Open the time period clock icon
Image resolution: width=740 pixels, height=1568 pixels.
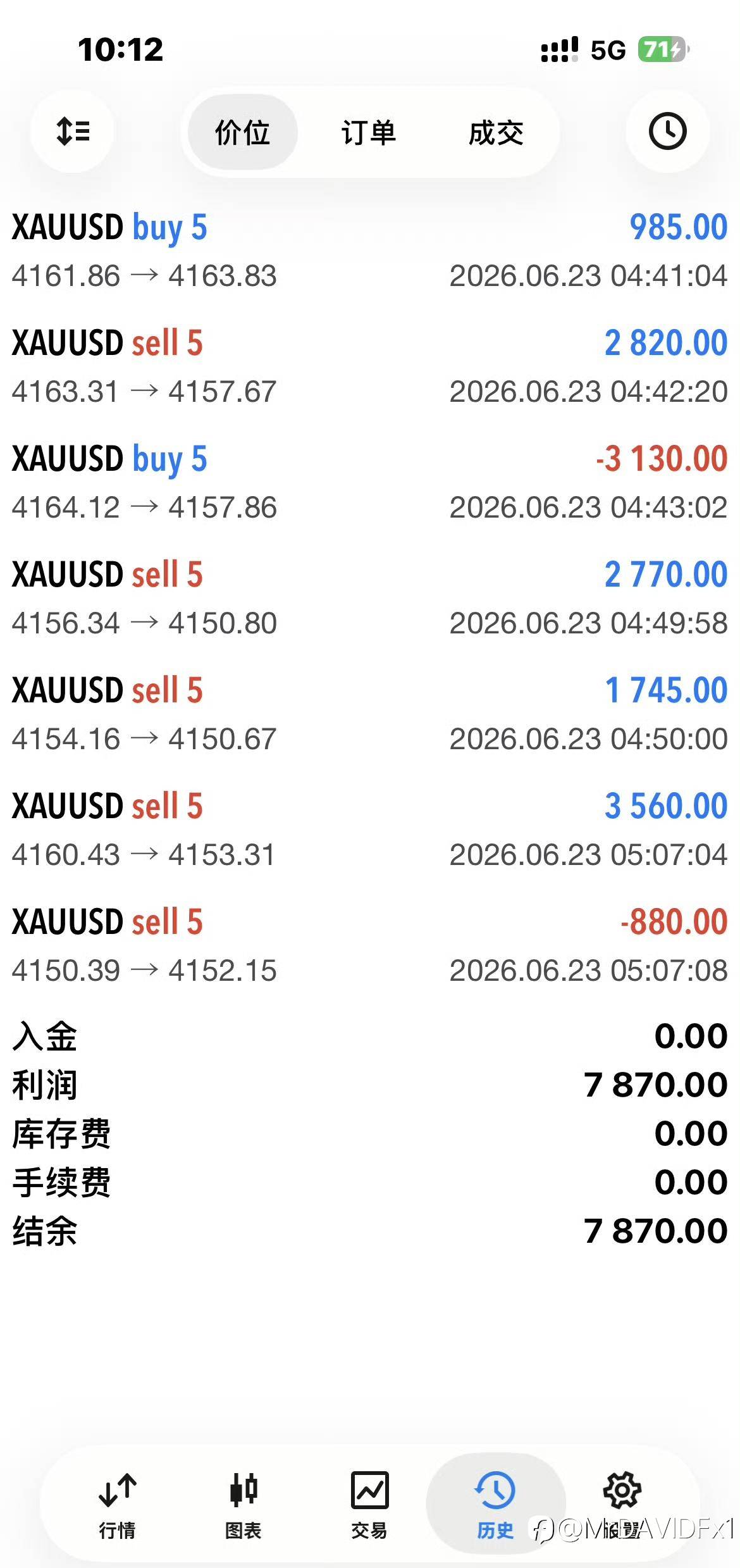pyautogui.click(x=667, y=132)
